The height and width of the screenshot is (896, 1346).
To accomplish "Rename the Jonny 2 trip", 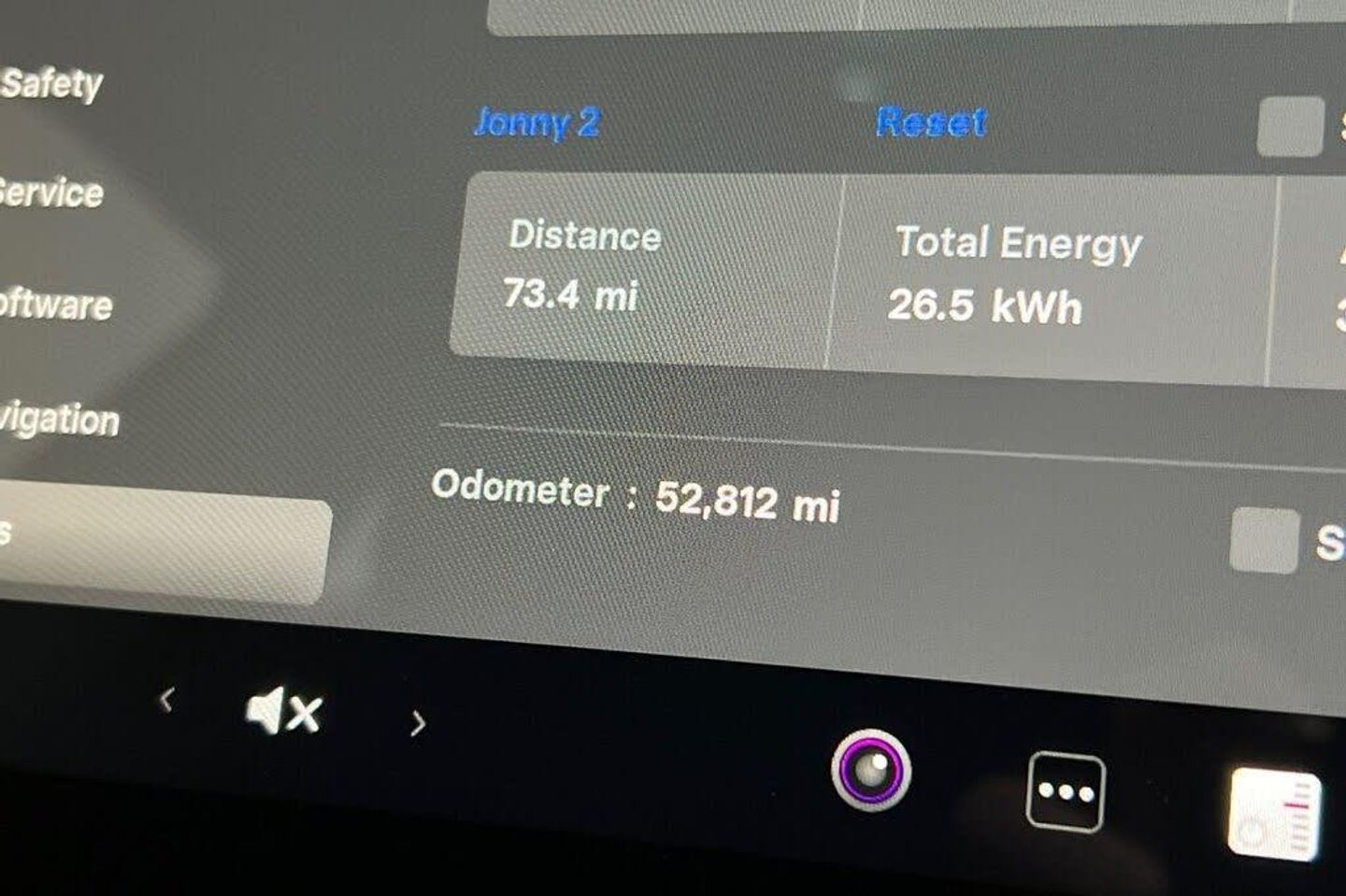I will (537, 122).
